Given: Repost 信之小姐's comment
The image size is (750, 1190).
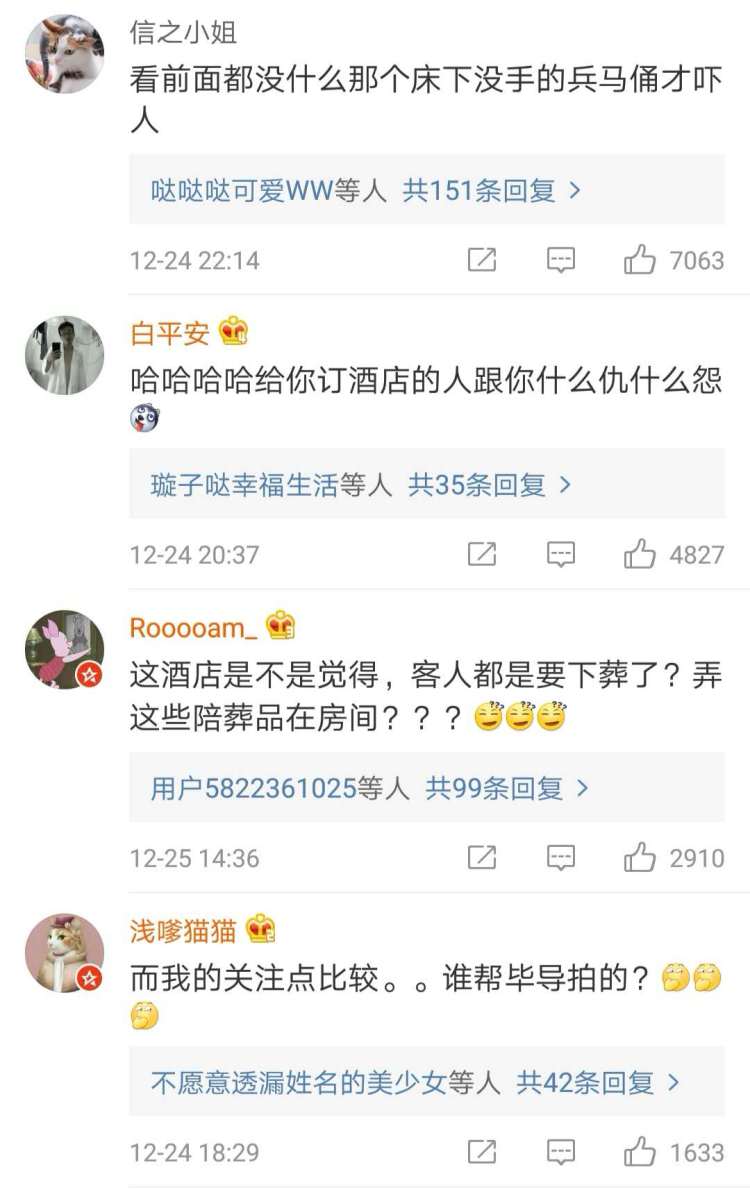Looking at the screenshot, I should 482,261.
